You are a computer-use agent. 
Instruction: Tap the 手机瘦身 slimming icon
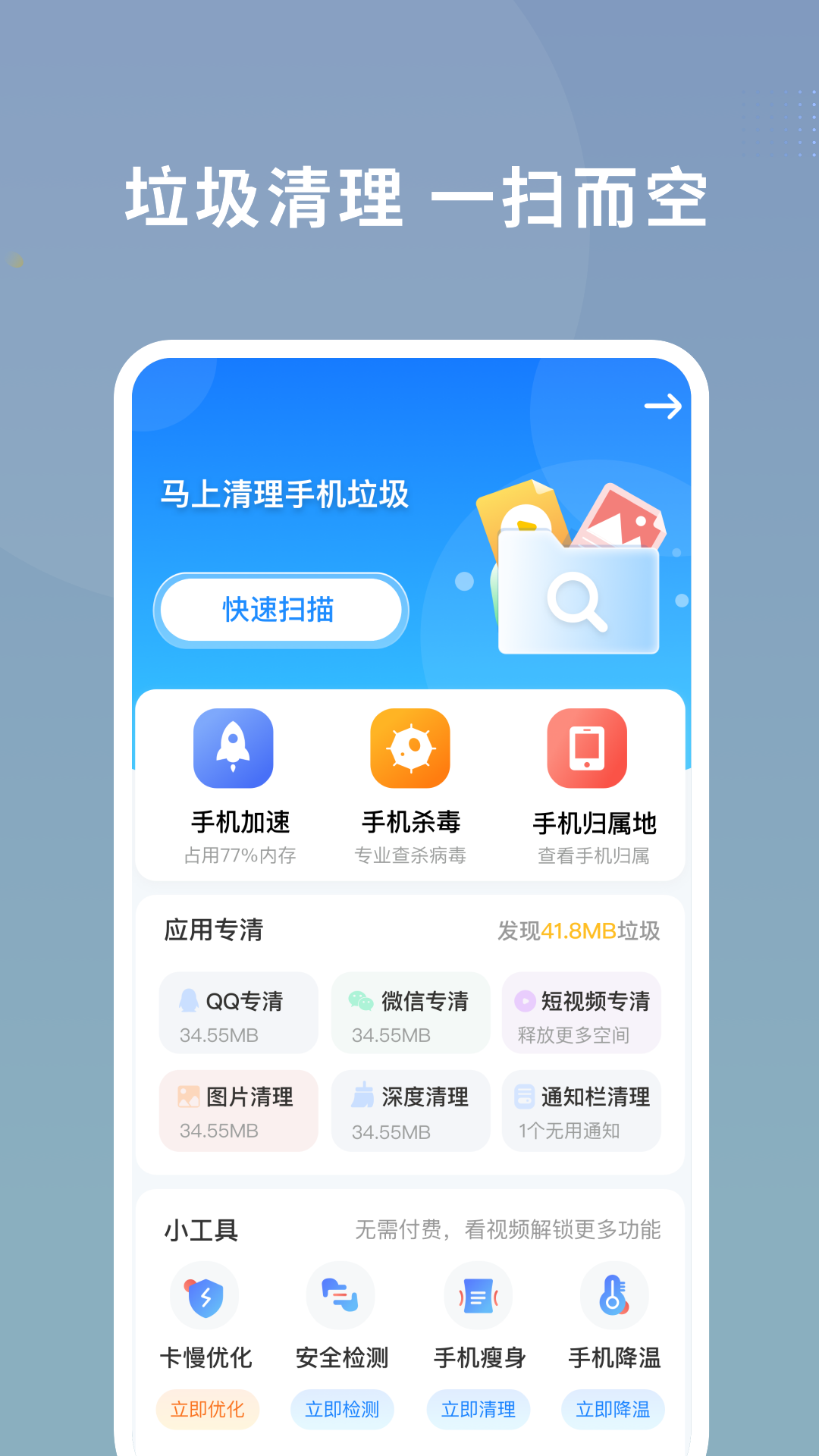pyautogui.click(x=477, y=1294)
